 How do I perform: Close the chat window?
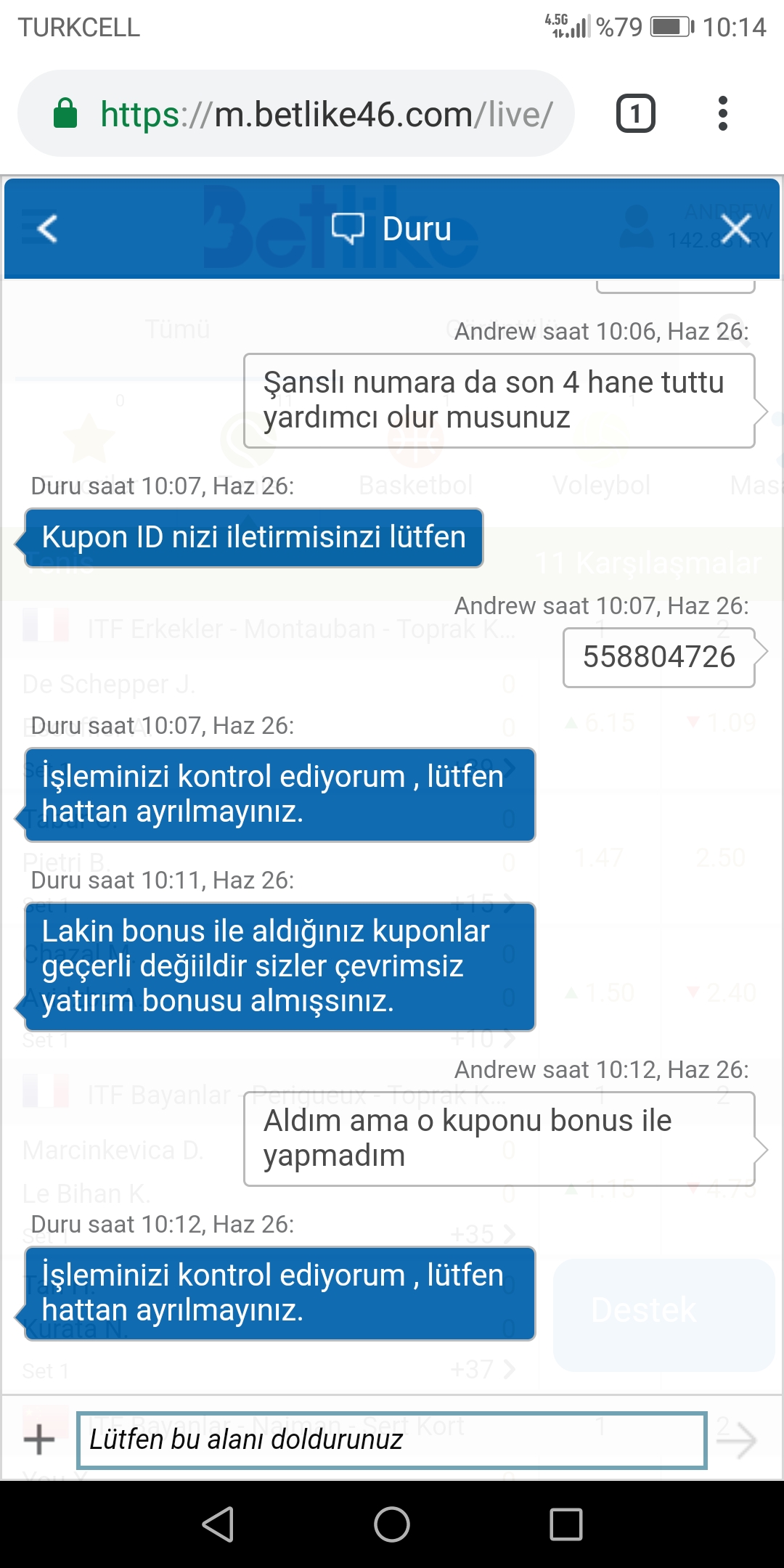[736, 229]
